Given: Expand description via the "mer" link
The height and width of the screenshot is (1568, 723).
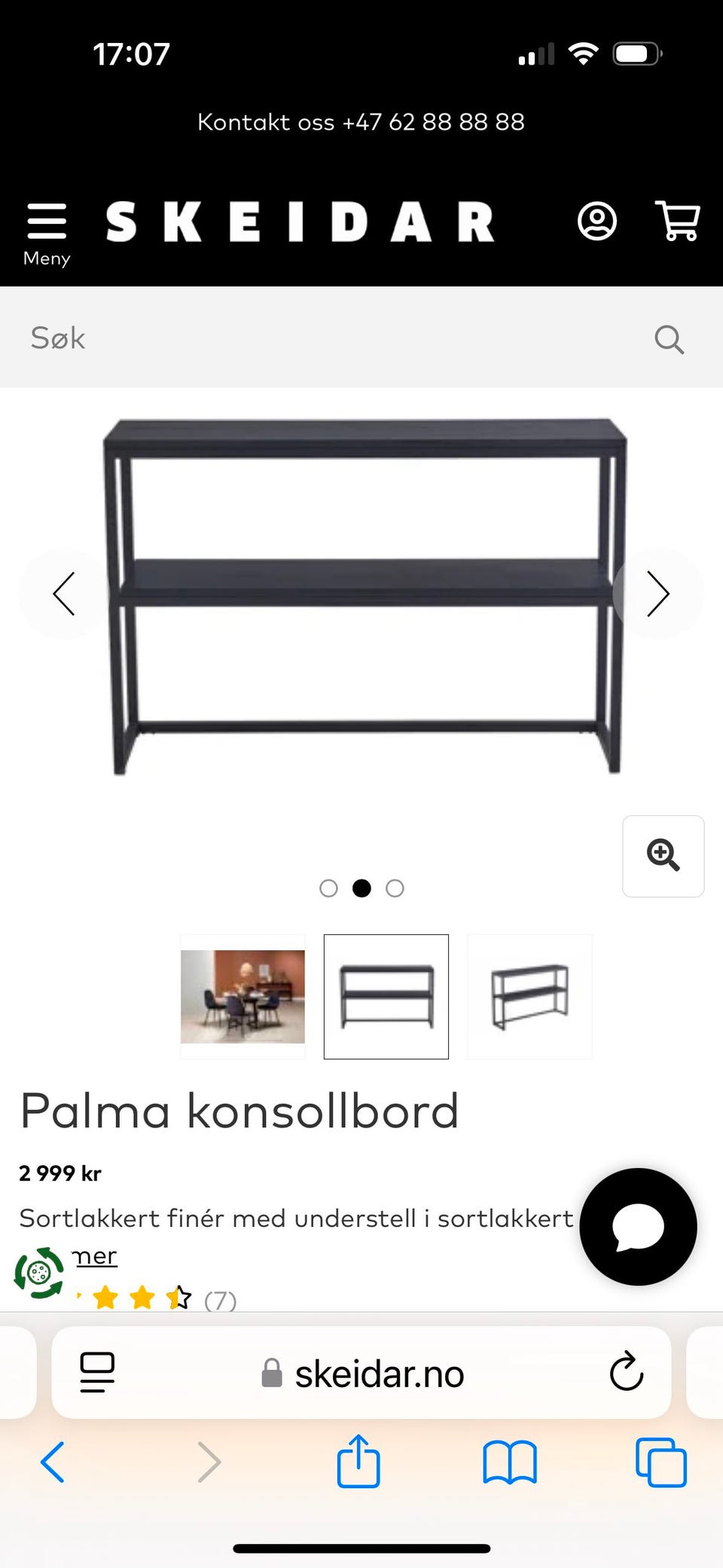Looking at the screenshot, I should click(95, 1256).
